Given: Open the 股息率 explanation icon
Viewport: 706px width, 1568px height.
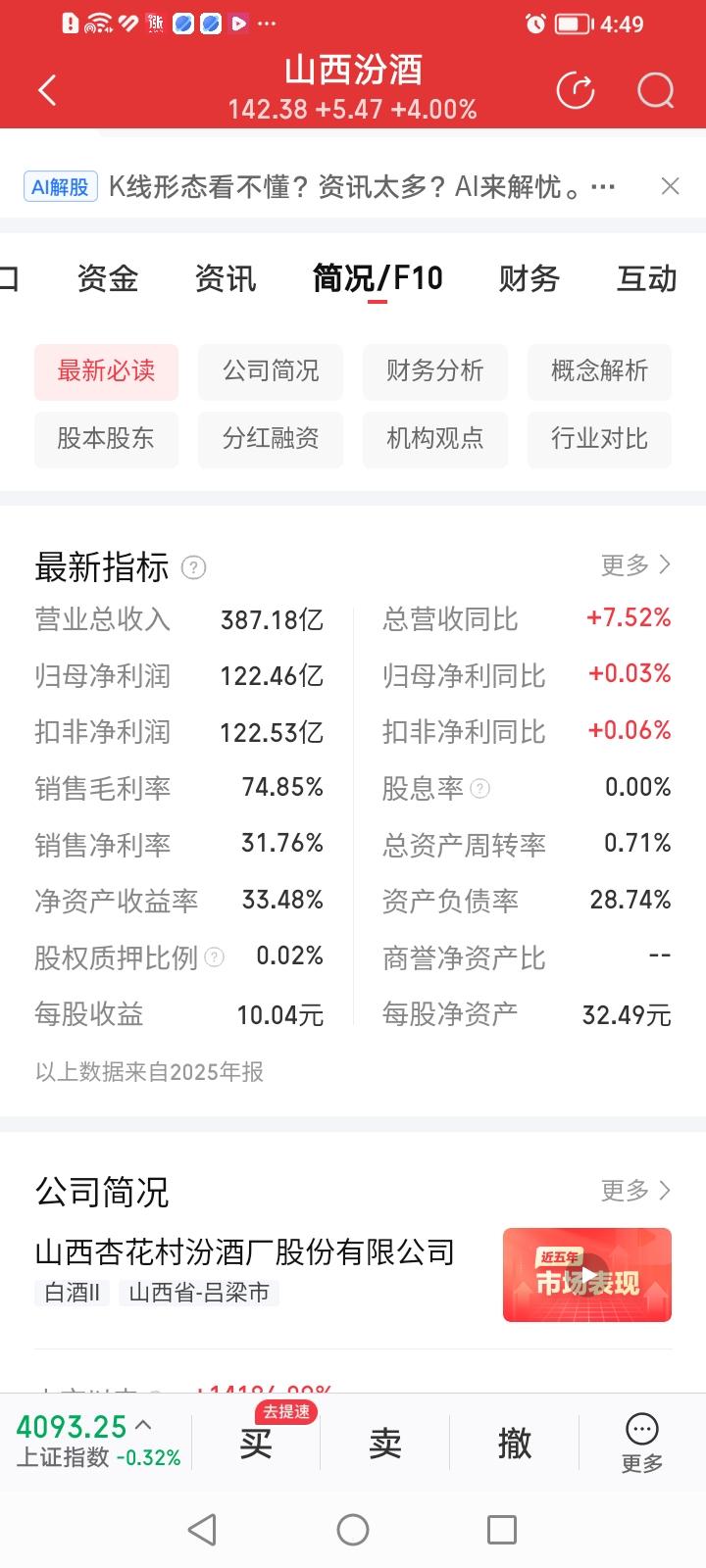Looking at the screenshot, I should 479,788.
